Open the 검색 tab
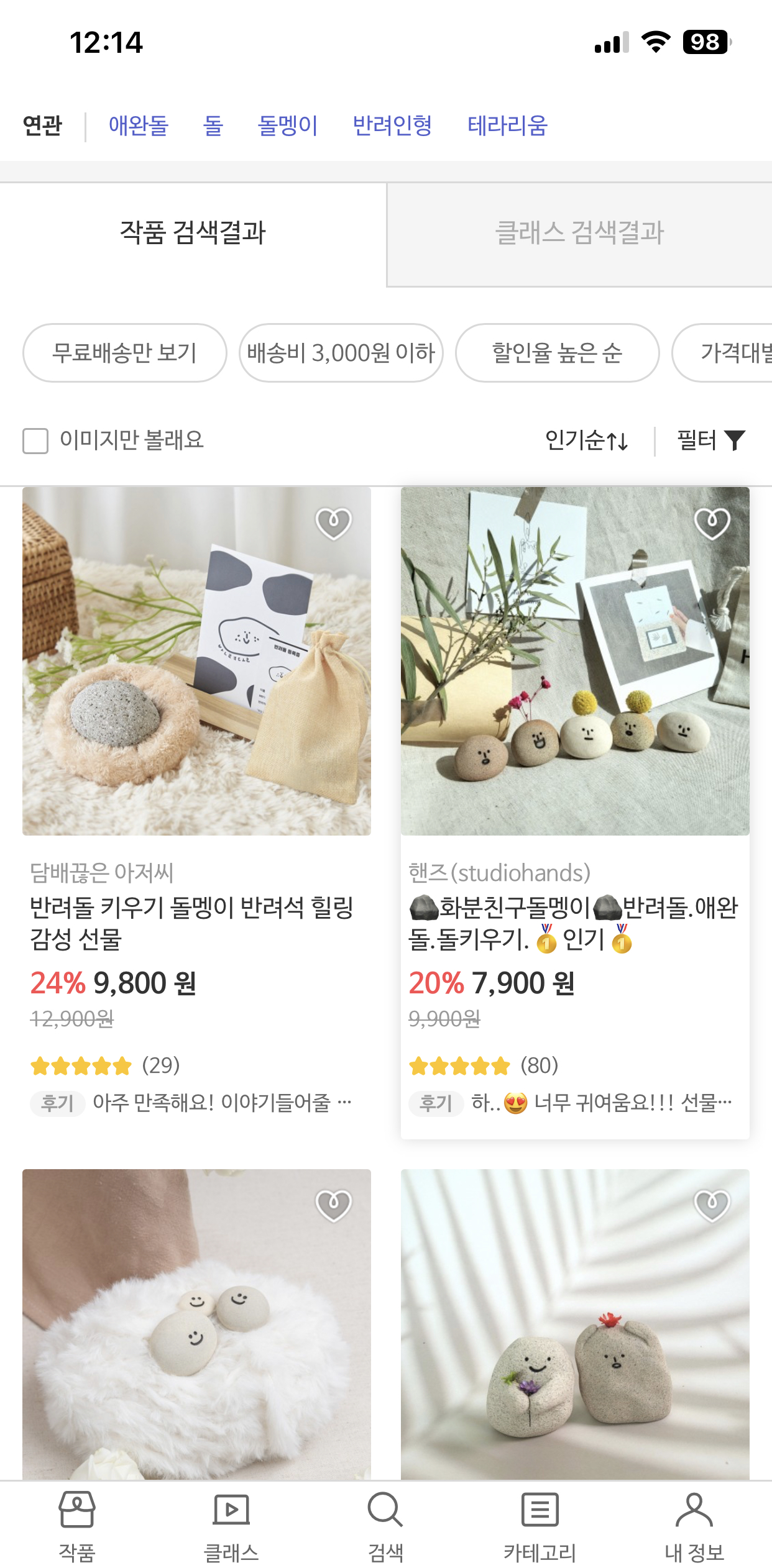The width and height of the screenshot is (772, 1568). click(x=385, y=1526)
